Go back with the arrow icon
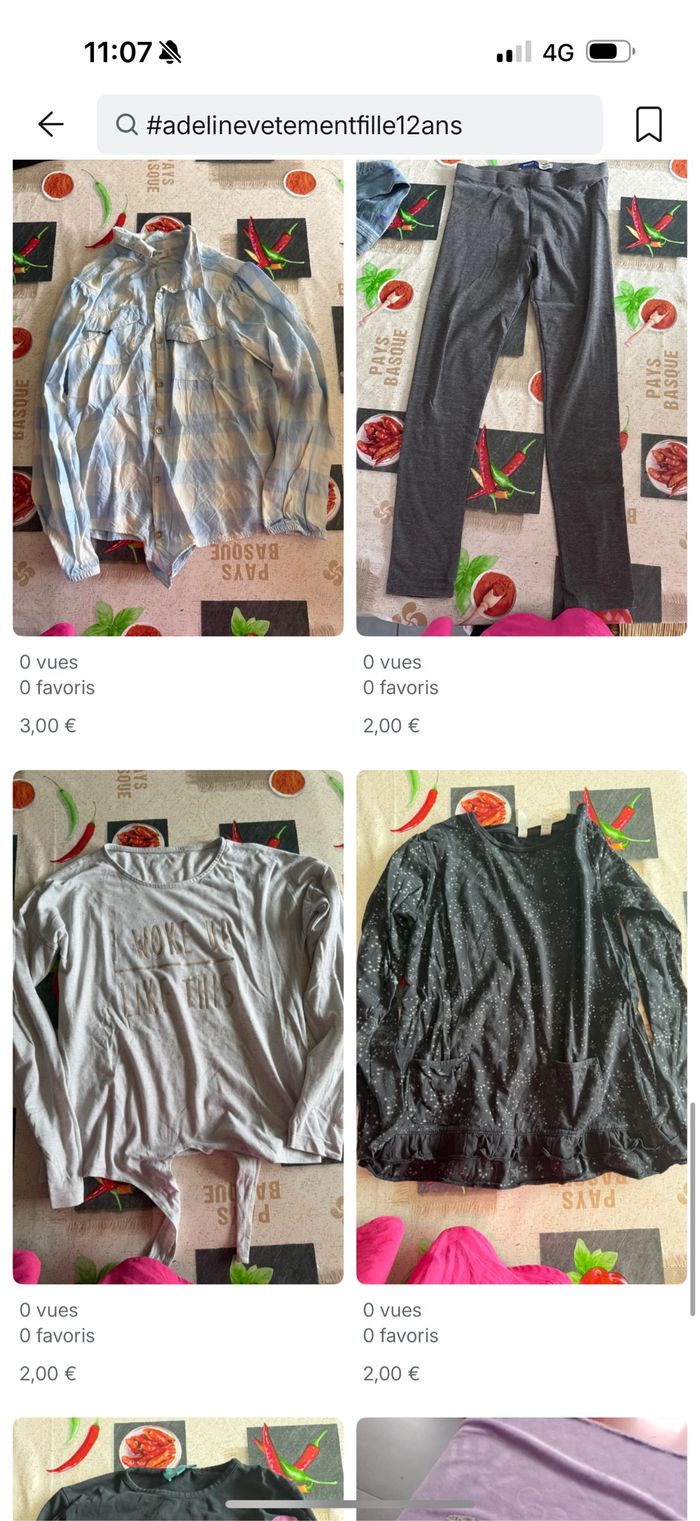Screen dimensions: 700x1521 click(50, 124)
